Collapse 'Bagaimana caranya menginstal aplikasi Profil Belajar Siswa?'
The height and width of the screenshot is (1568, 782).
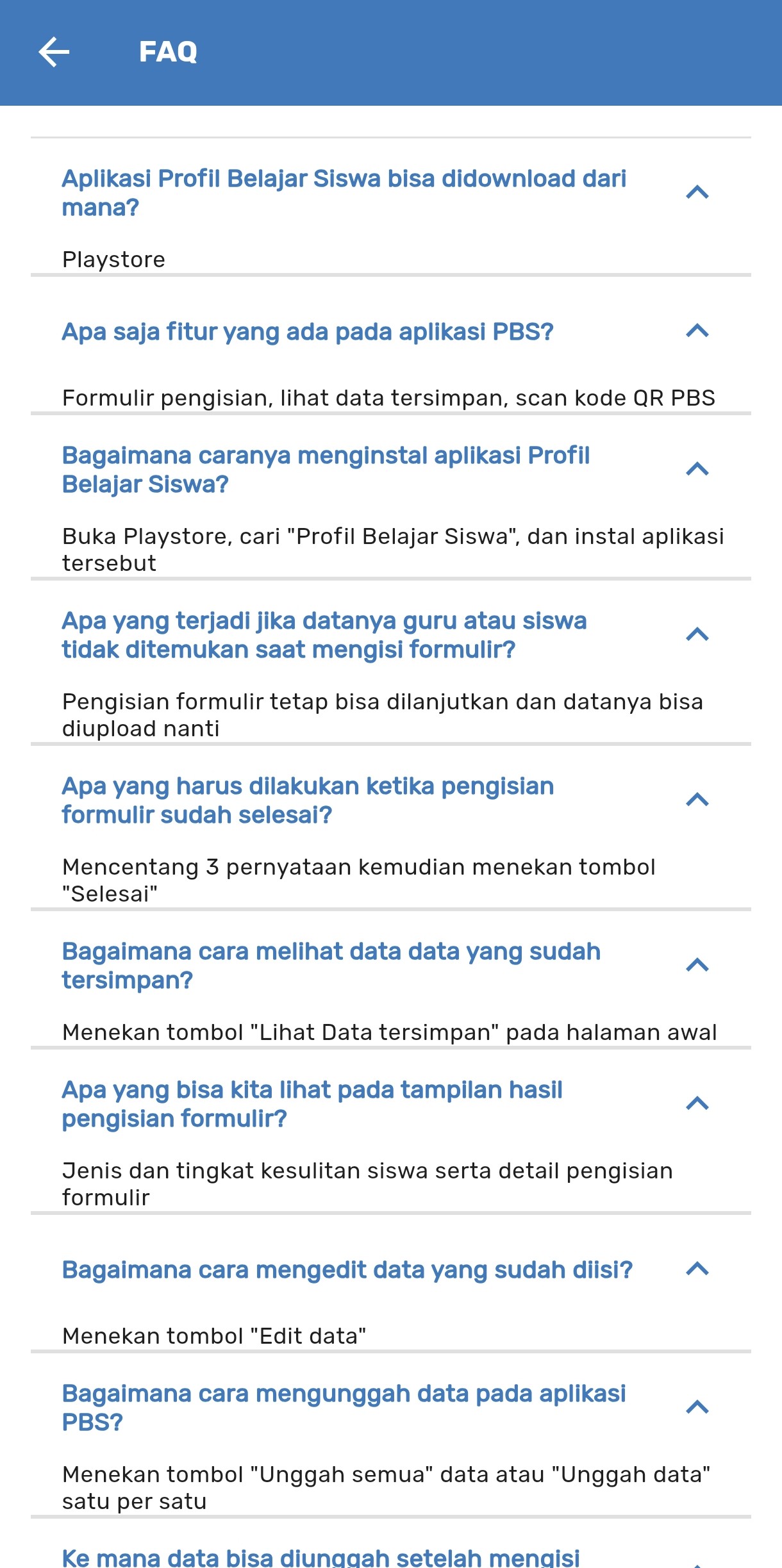tap(697, 470)
